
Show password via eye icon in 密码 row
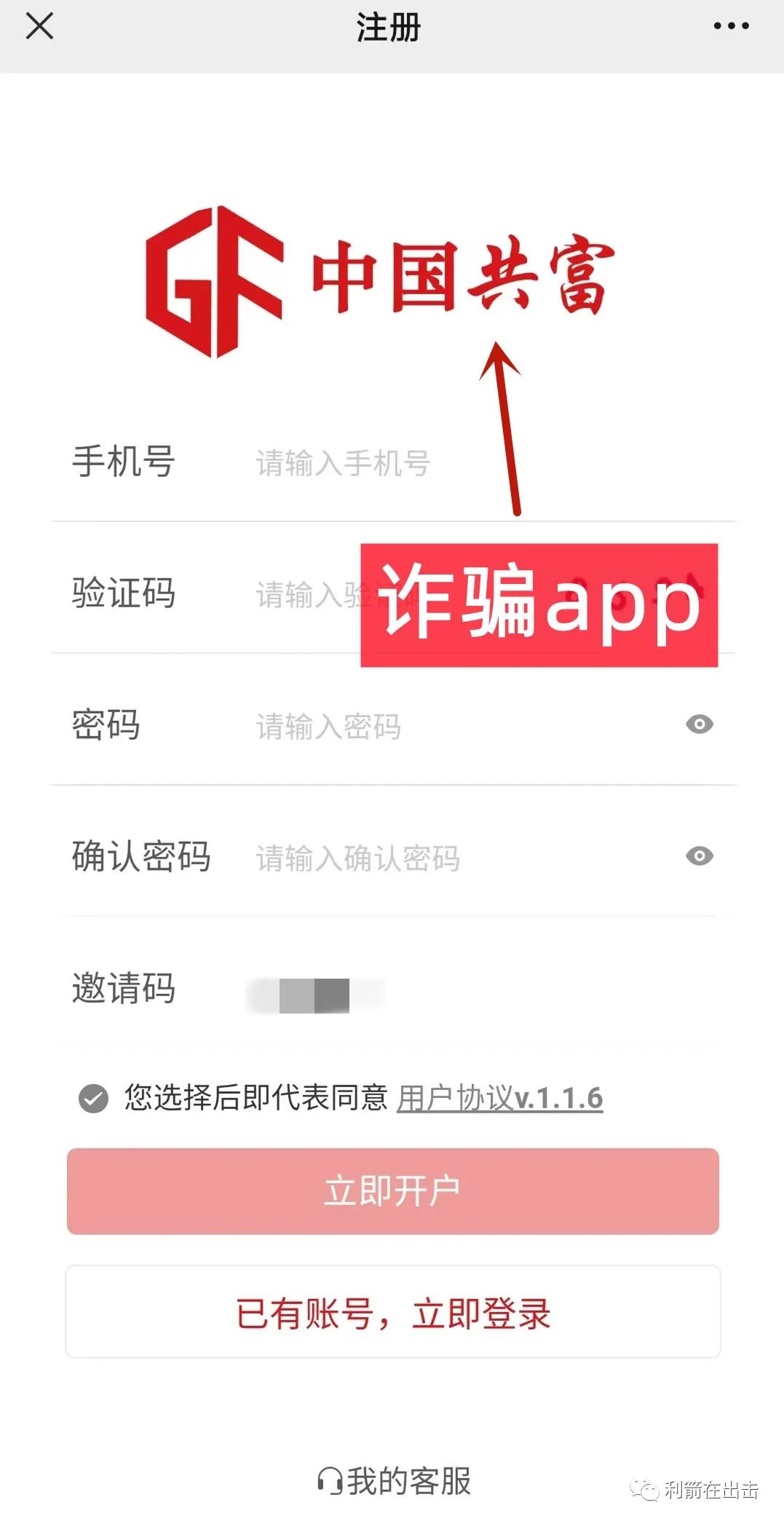(x=699, y=725)
